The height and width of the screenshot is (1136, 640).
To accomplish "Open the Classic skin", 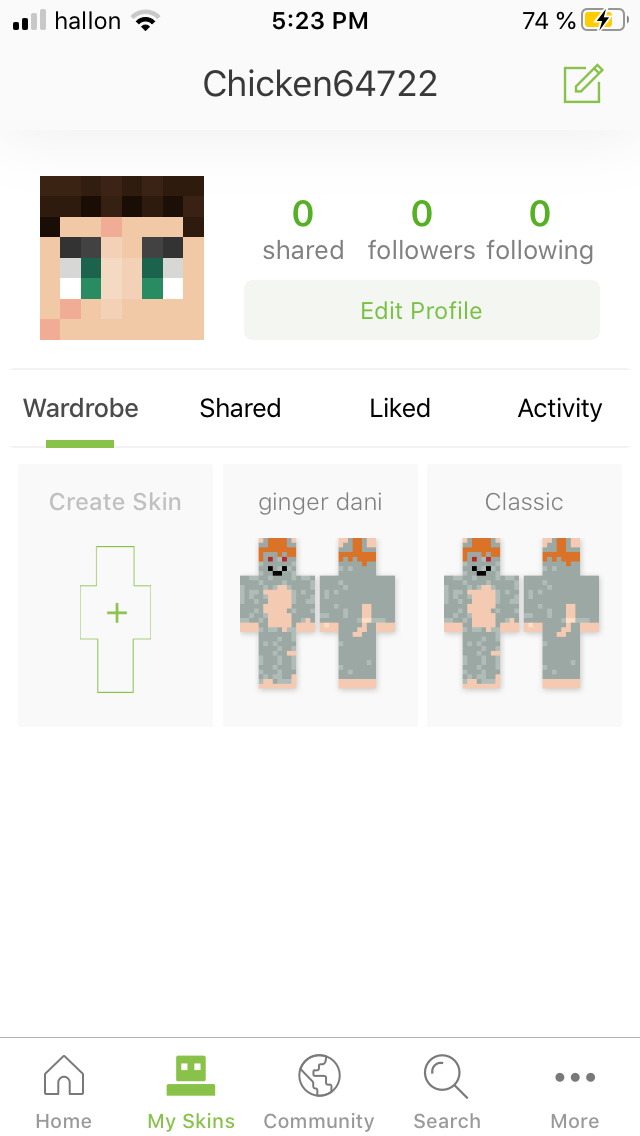I will click(x=524, y=595).
